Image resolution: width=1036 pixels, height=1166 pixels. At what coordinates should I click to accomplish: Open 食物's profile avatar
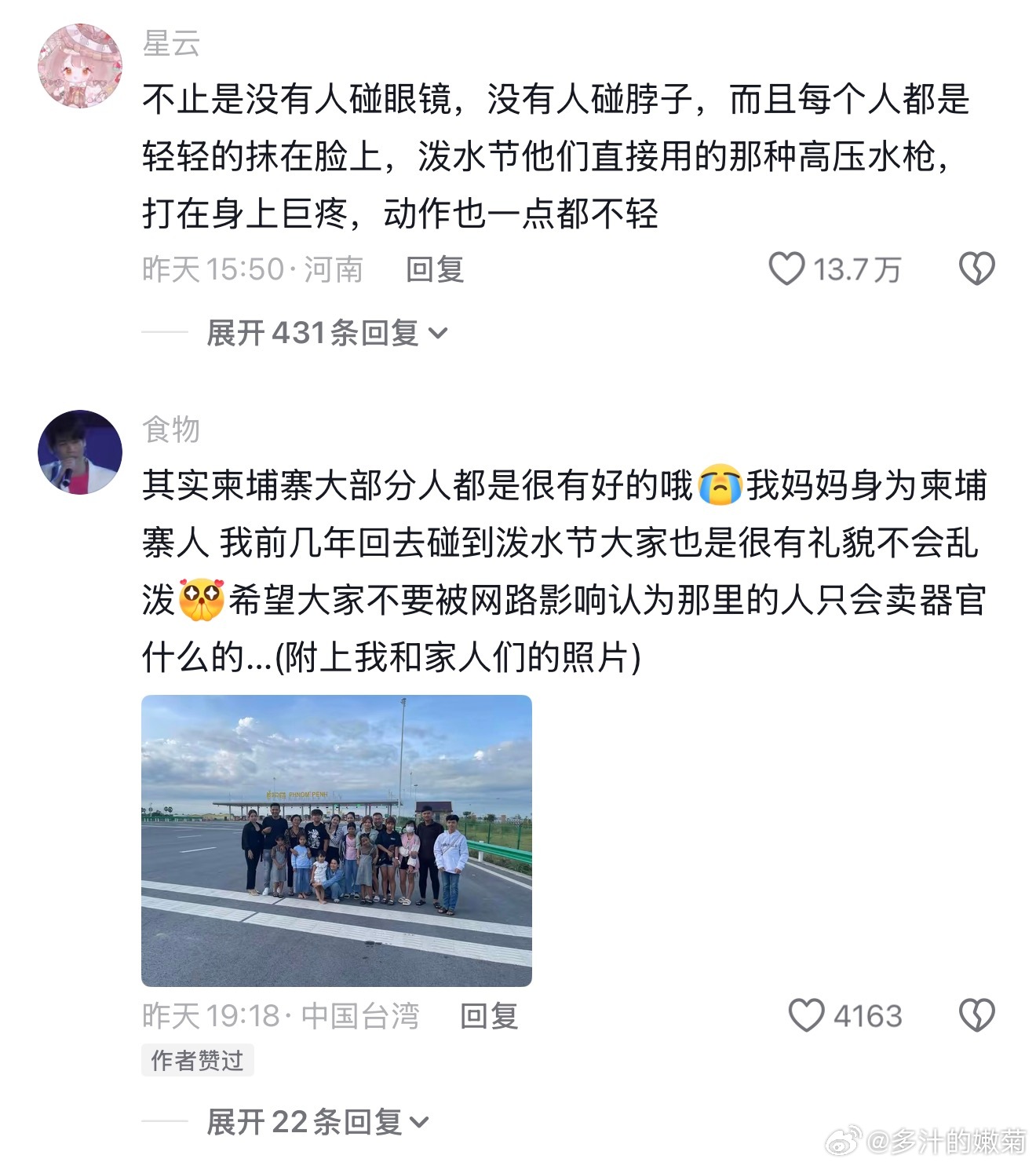coord(80,451)
